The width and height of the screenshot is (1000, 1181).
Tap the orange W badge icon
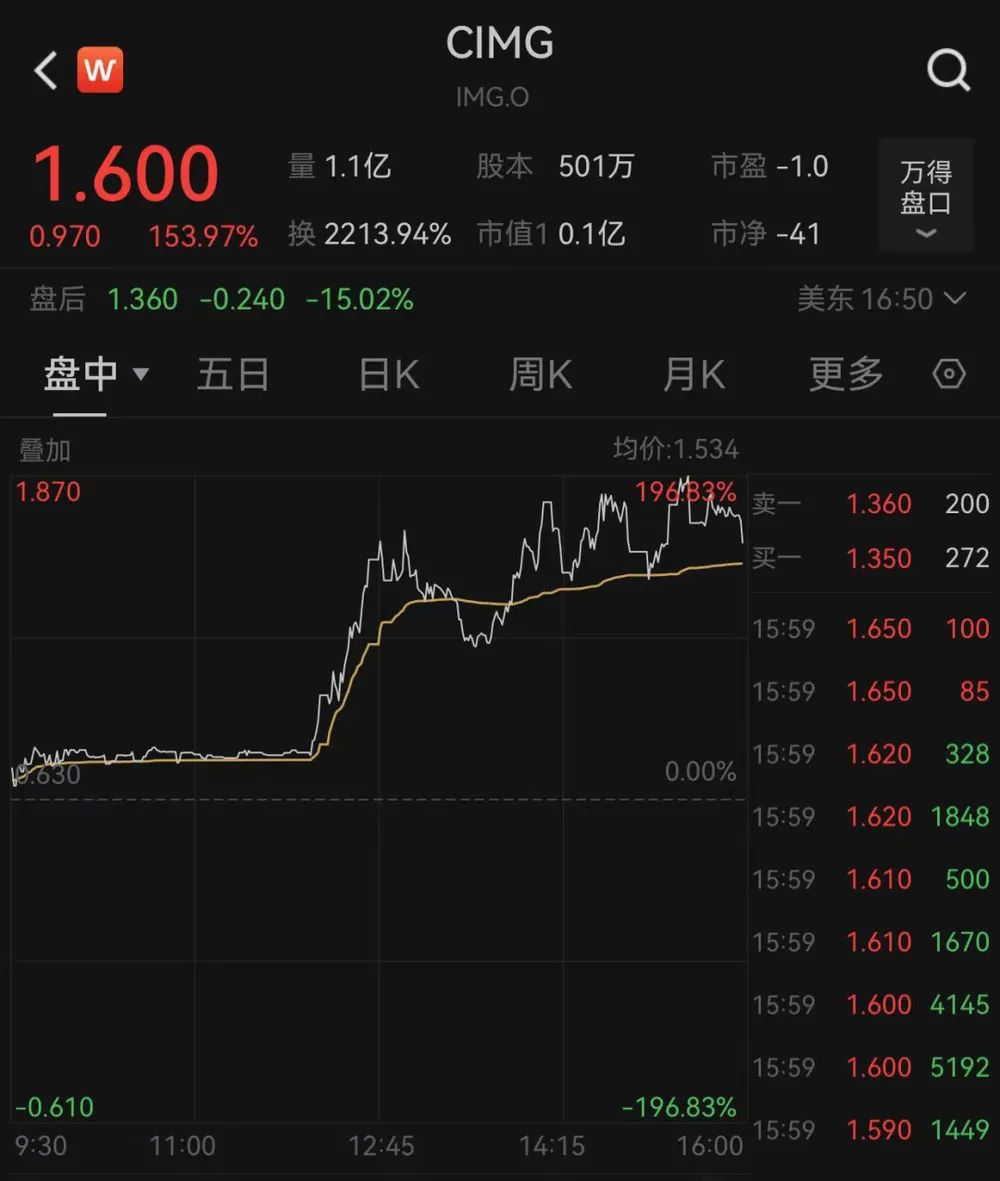(100, 71)
